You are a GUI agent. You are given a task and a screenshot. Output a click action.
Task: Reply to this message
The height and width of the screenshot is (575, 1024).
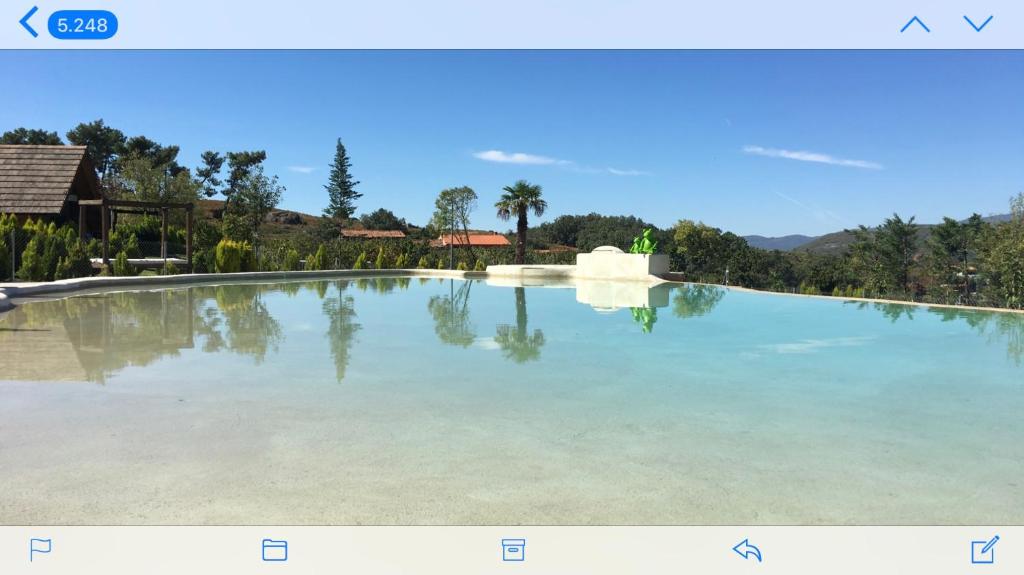pos(747,549)
